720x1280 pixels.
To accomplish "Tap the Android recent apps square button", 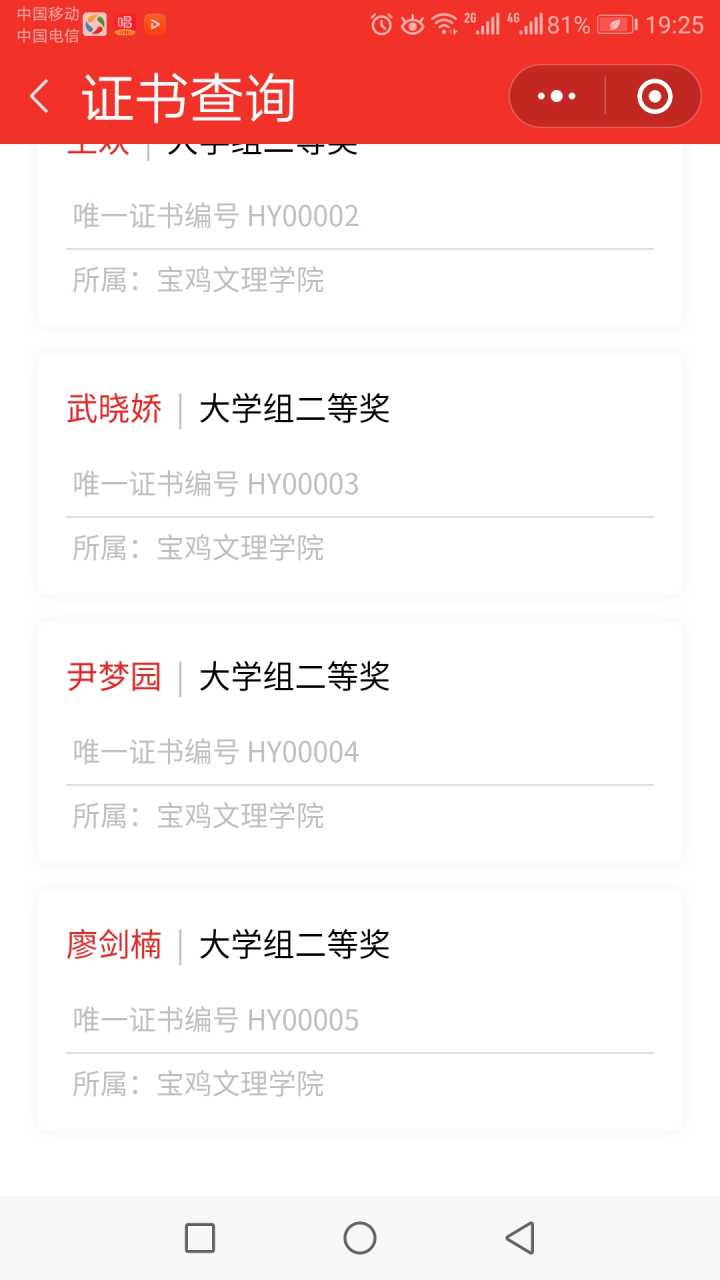I will coord(199,1237).
